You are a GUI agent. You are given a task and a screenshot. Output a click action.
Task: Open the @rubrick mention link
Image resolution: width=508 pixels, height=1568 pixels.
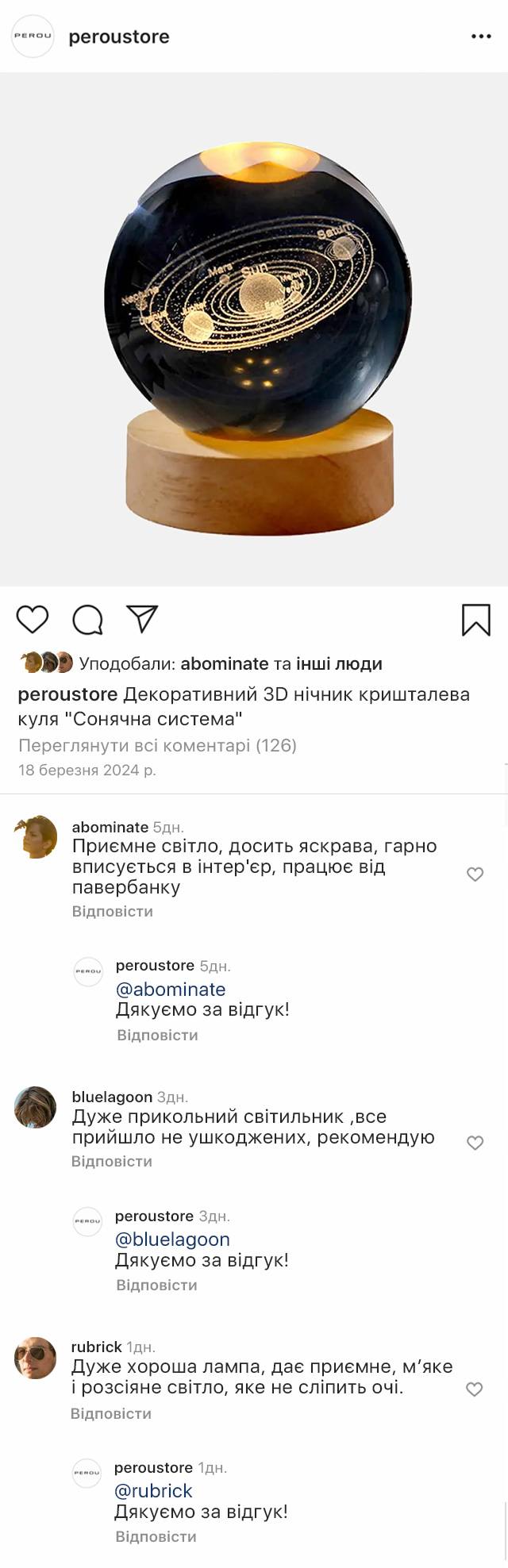153,1490
